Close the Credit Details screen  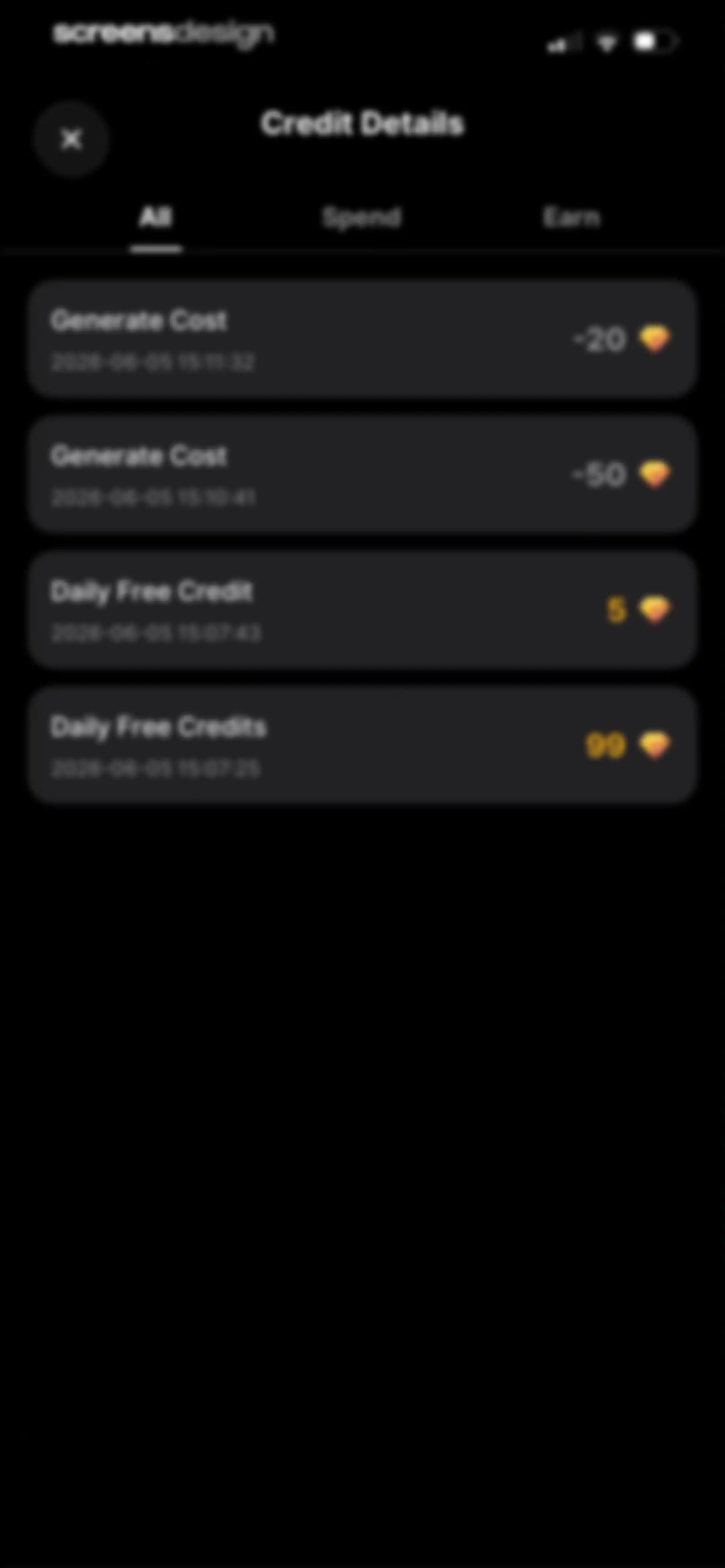pyautogui.click(x=71, y=139)
